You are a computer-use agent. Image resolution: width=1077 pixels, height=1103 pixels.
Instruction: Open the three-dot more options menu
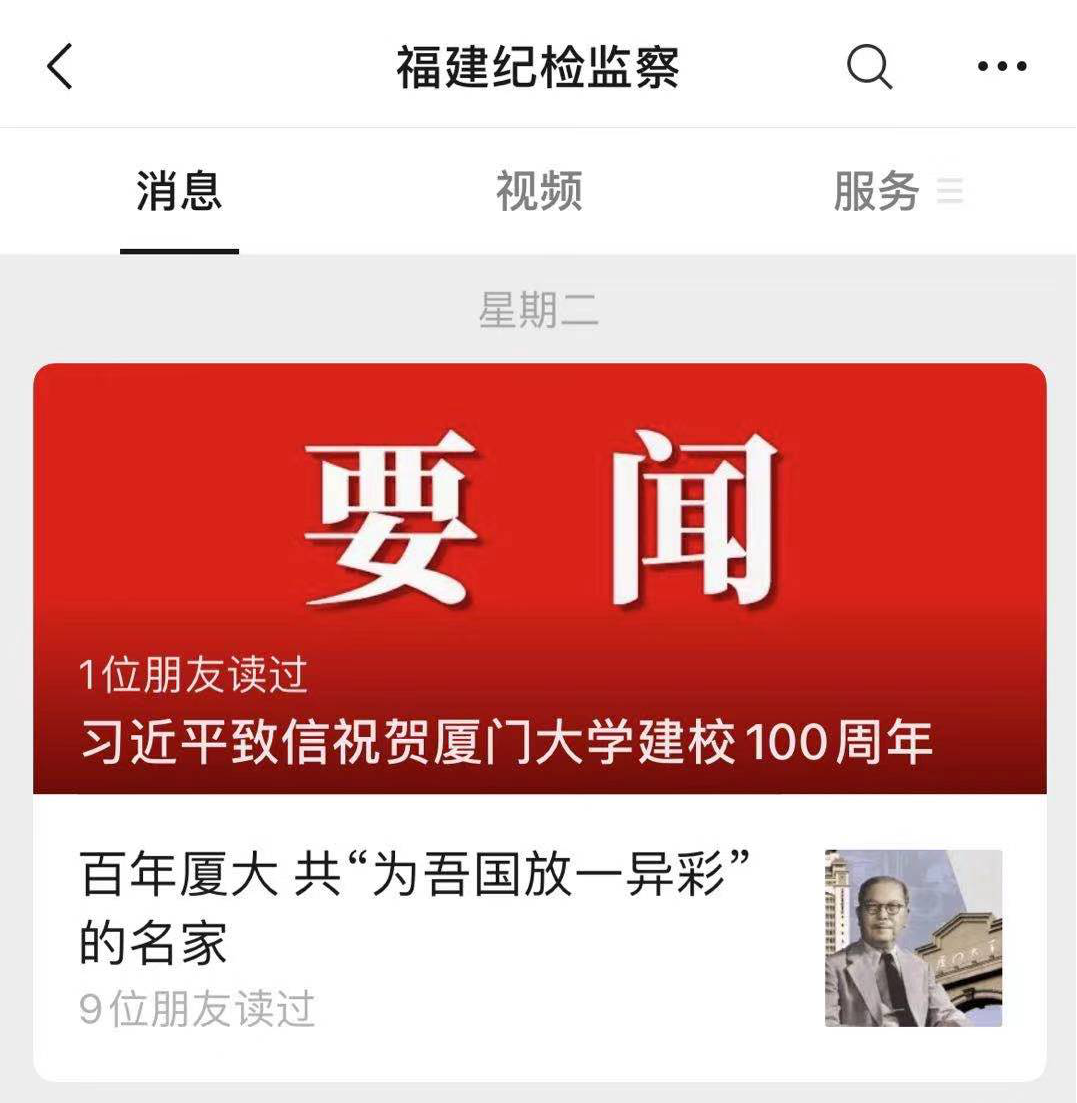tap(1001, 67)
